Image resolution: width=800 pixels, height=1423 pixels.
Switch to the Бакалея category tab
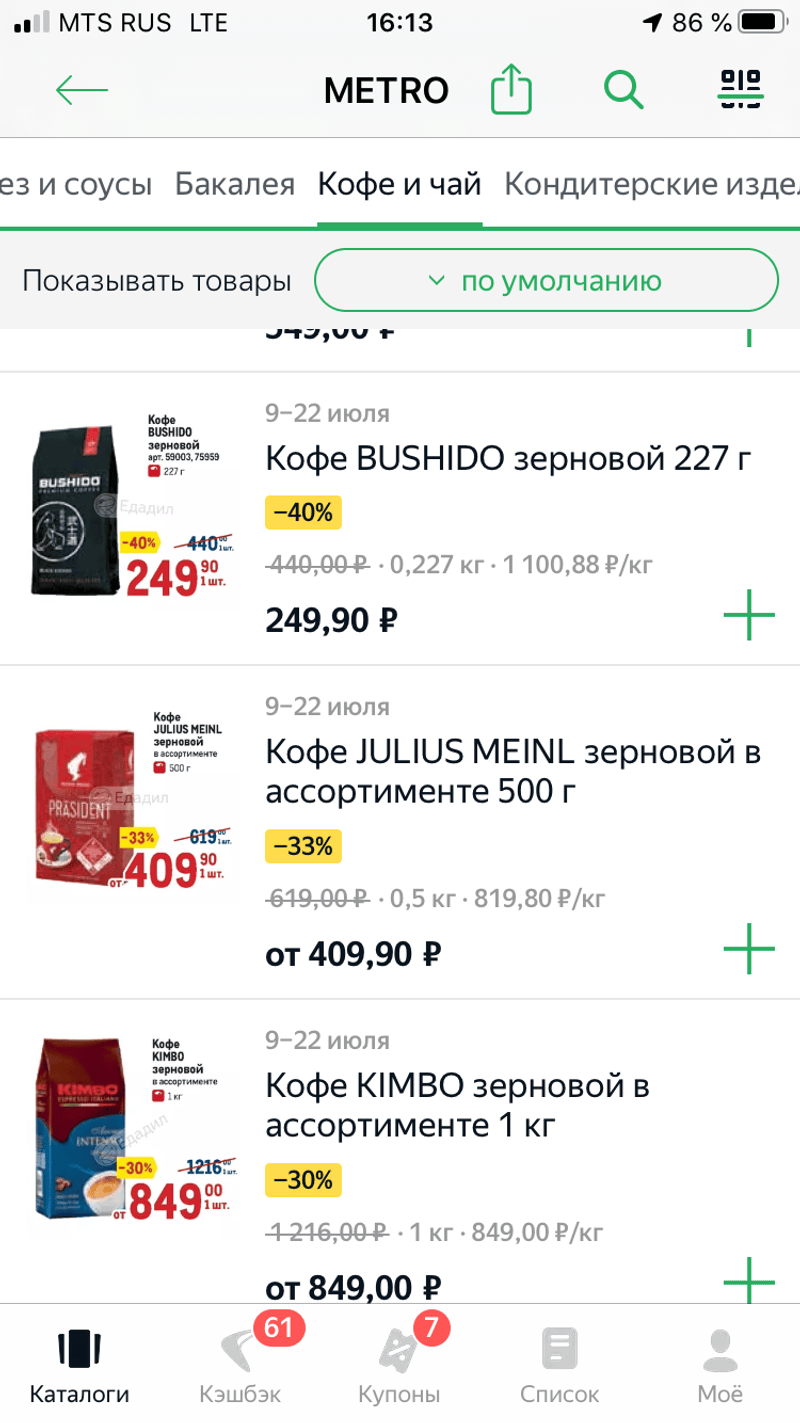235,185
